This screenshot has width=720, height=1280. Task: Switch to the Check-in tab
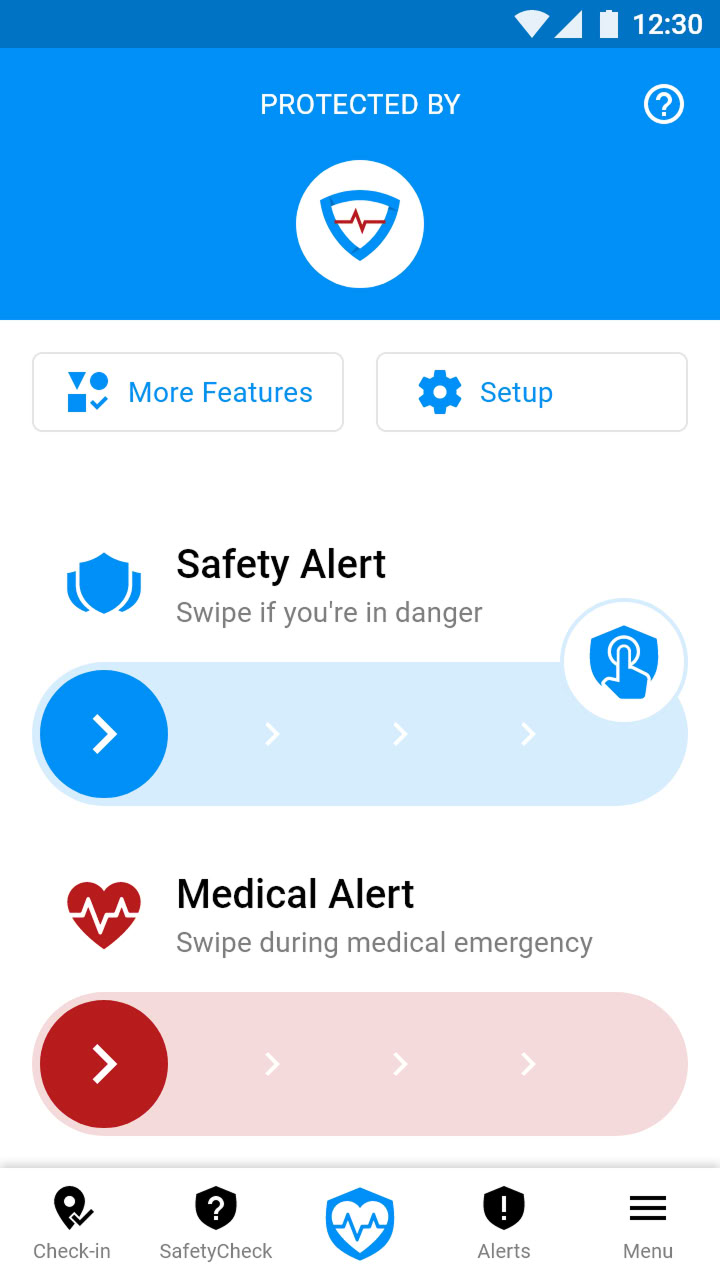(72, 1224)
